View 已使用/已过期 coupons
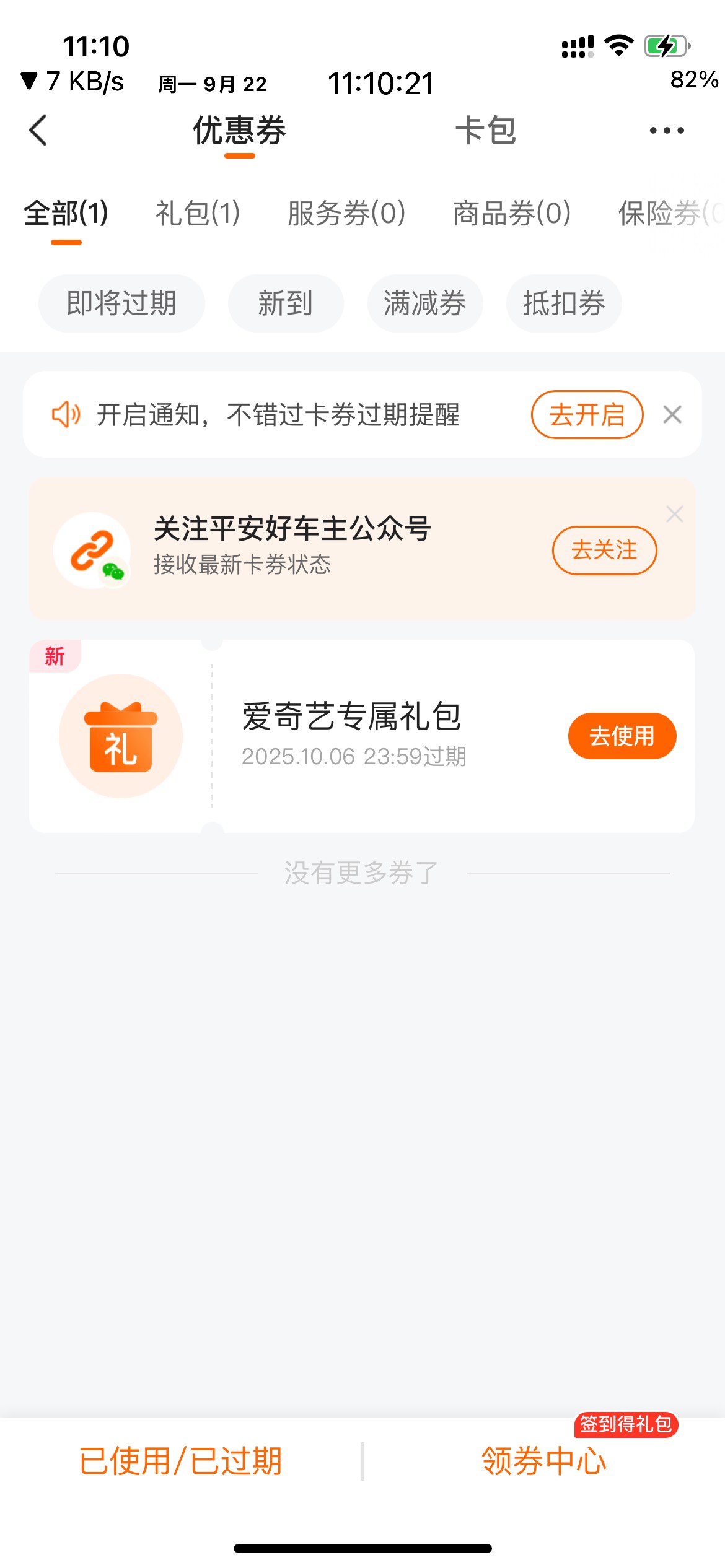The image size is (725, 1568). tap(181, 1461)
